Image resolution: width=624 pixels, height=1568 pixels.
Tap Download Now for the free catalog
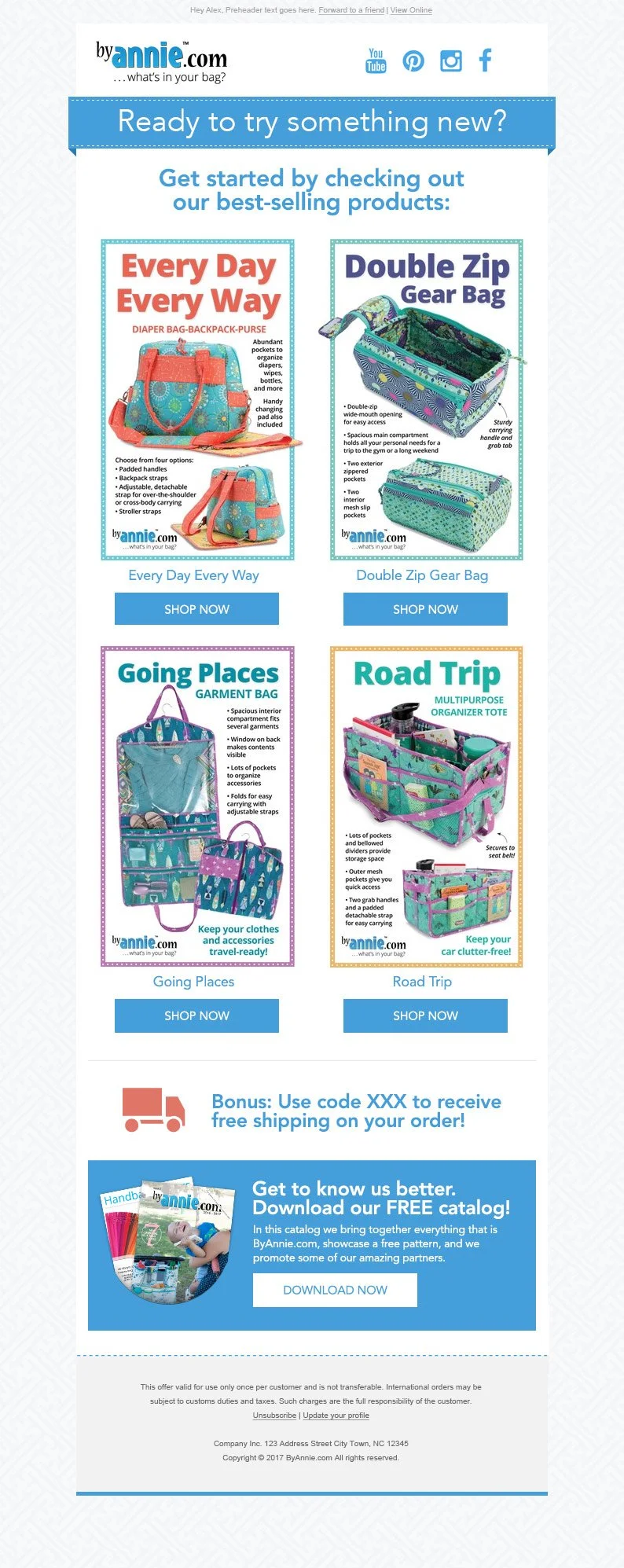tap(335, 1290)
